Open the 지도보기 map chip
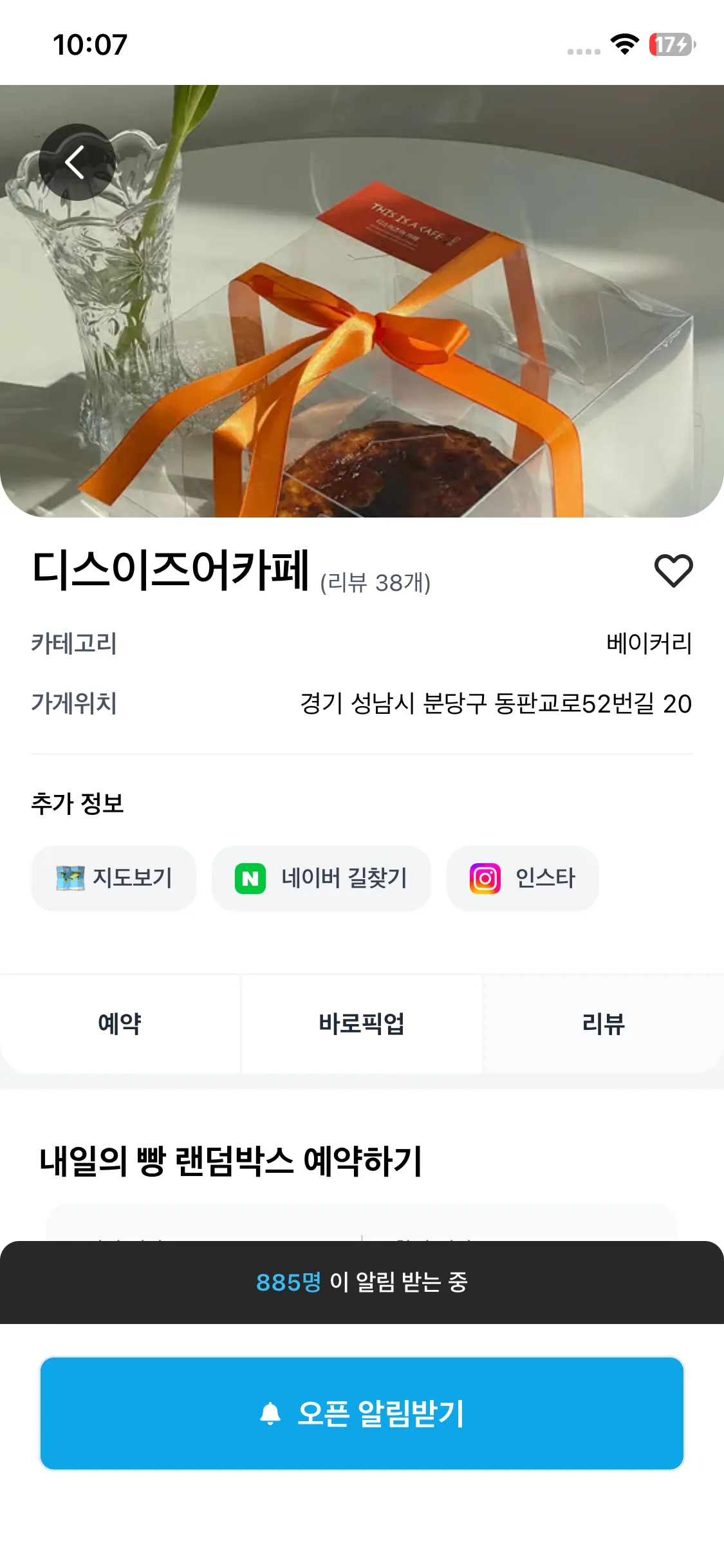 click(114, 878)
